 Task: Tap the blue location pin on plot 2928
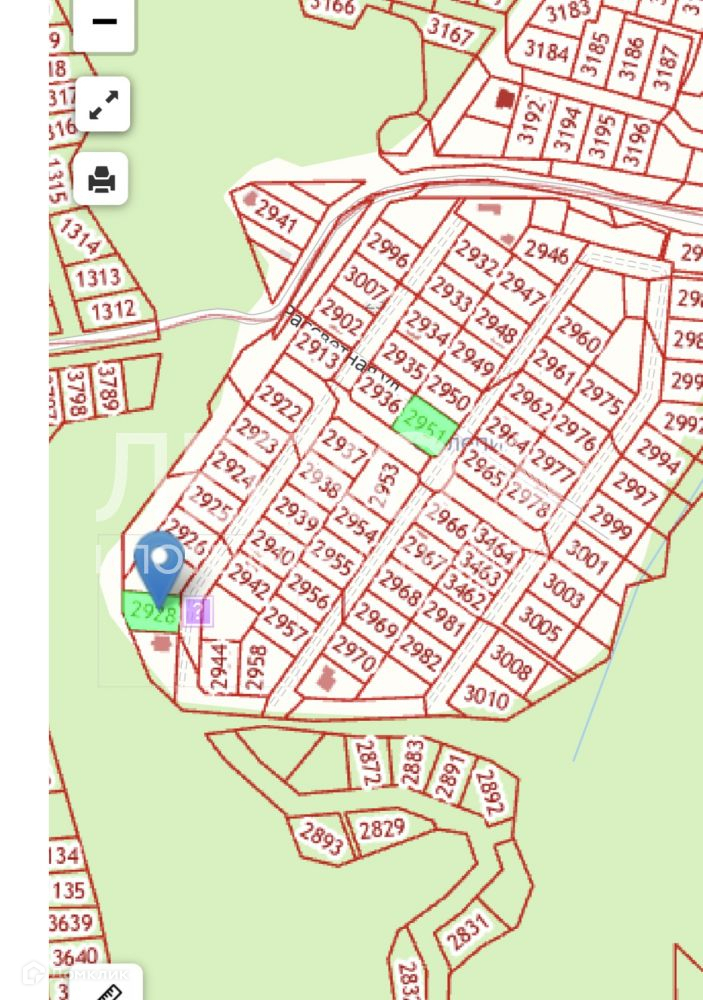tap(160, 561)
